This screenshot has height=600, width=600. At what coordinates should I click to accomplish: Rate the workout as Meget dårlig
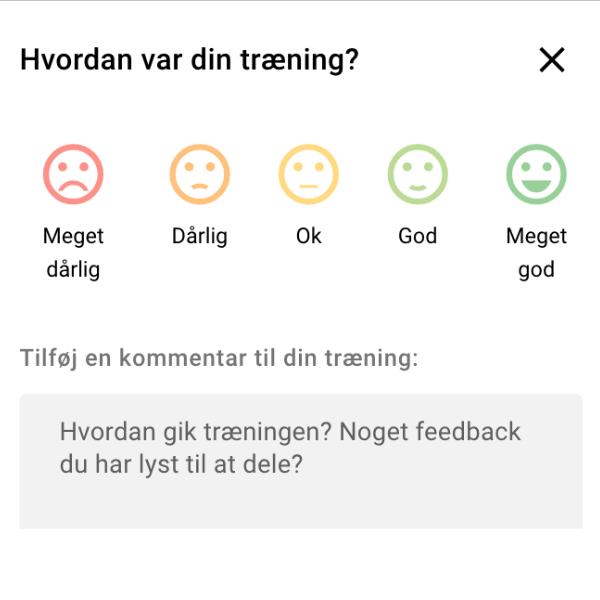coord(73,174)
